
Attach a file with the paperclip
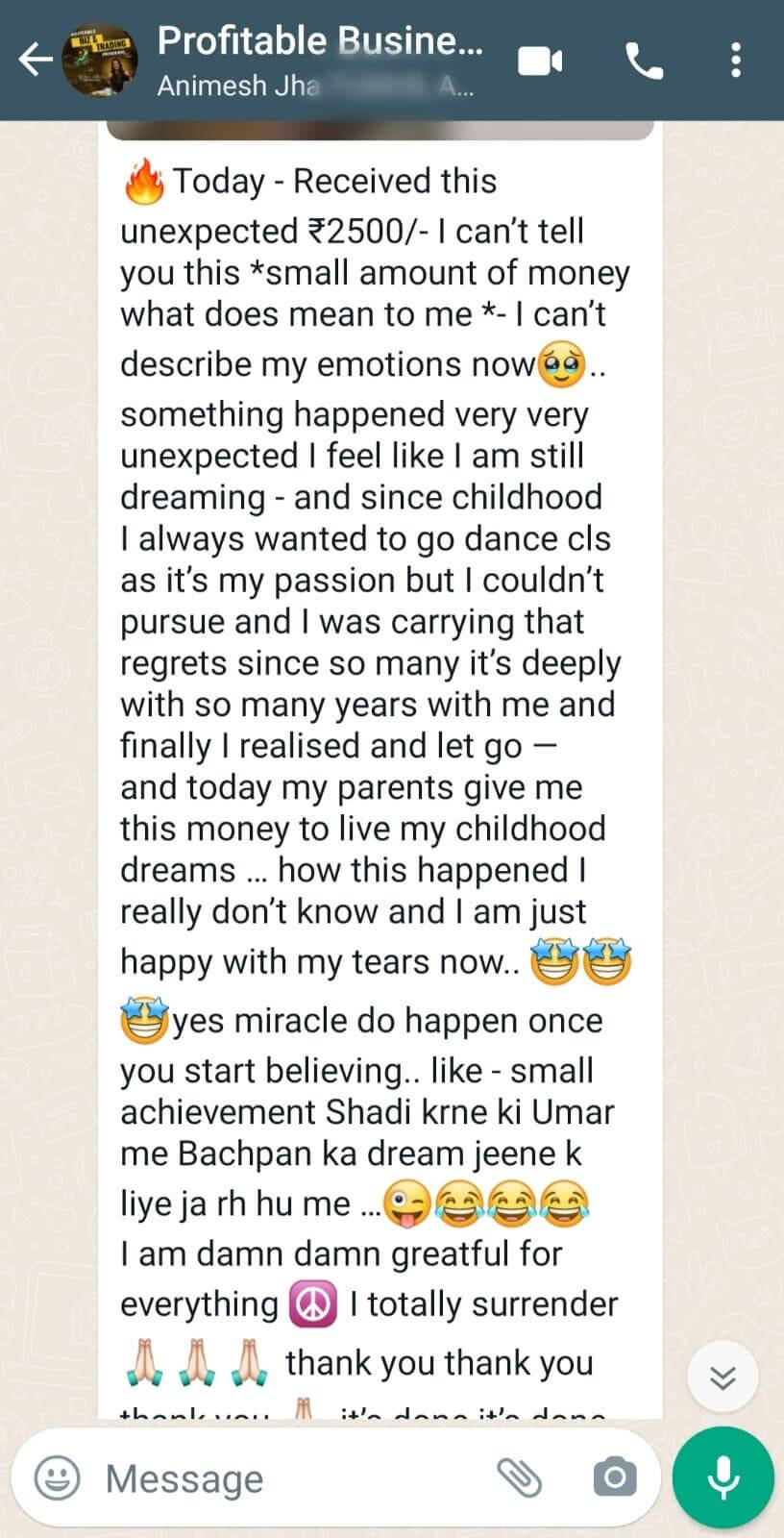point(520,1477)
